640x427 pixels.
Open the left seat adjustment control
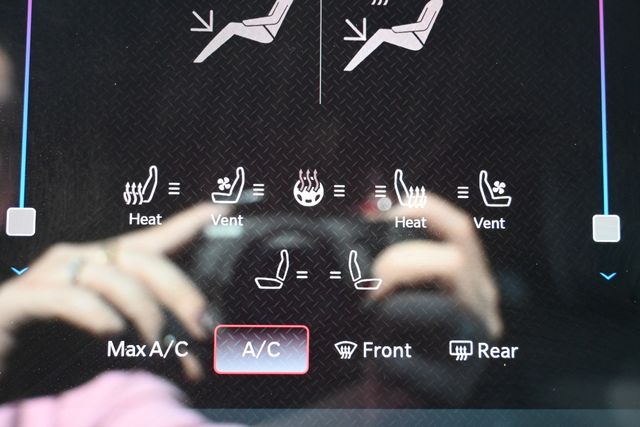[x=281, y=270]
